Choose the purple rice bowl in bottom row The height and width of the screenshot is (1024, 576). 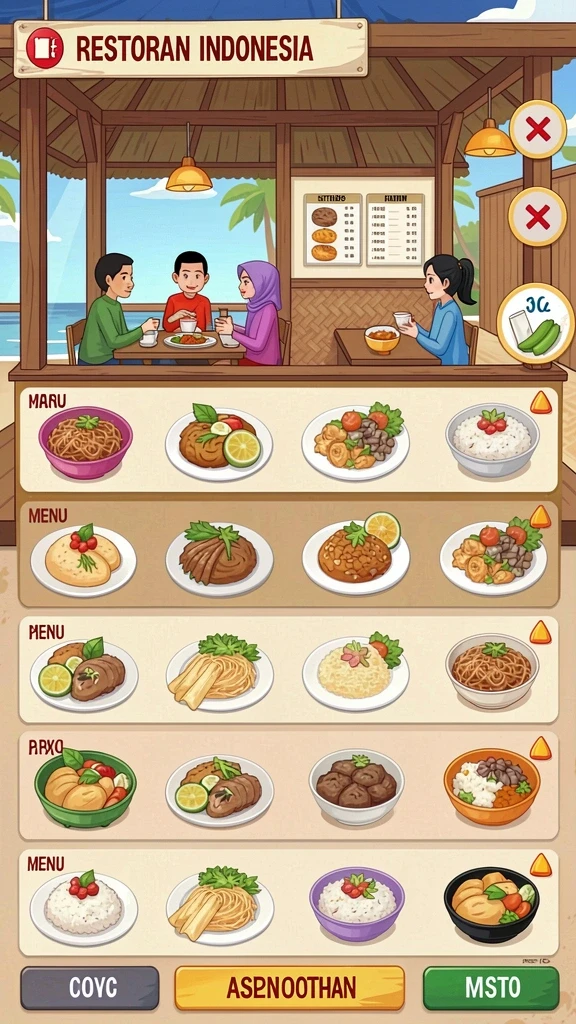click(357, 903)
